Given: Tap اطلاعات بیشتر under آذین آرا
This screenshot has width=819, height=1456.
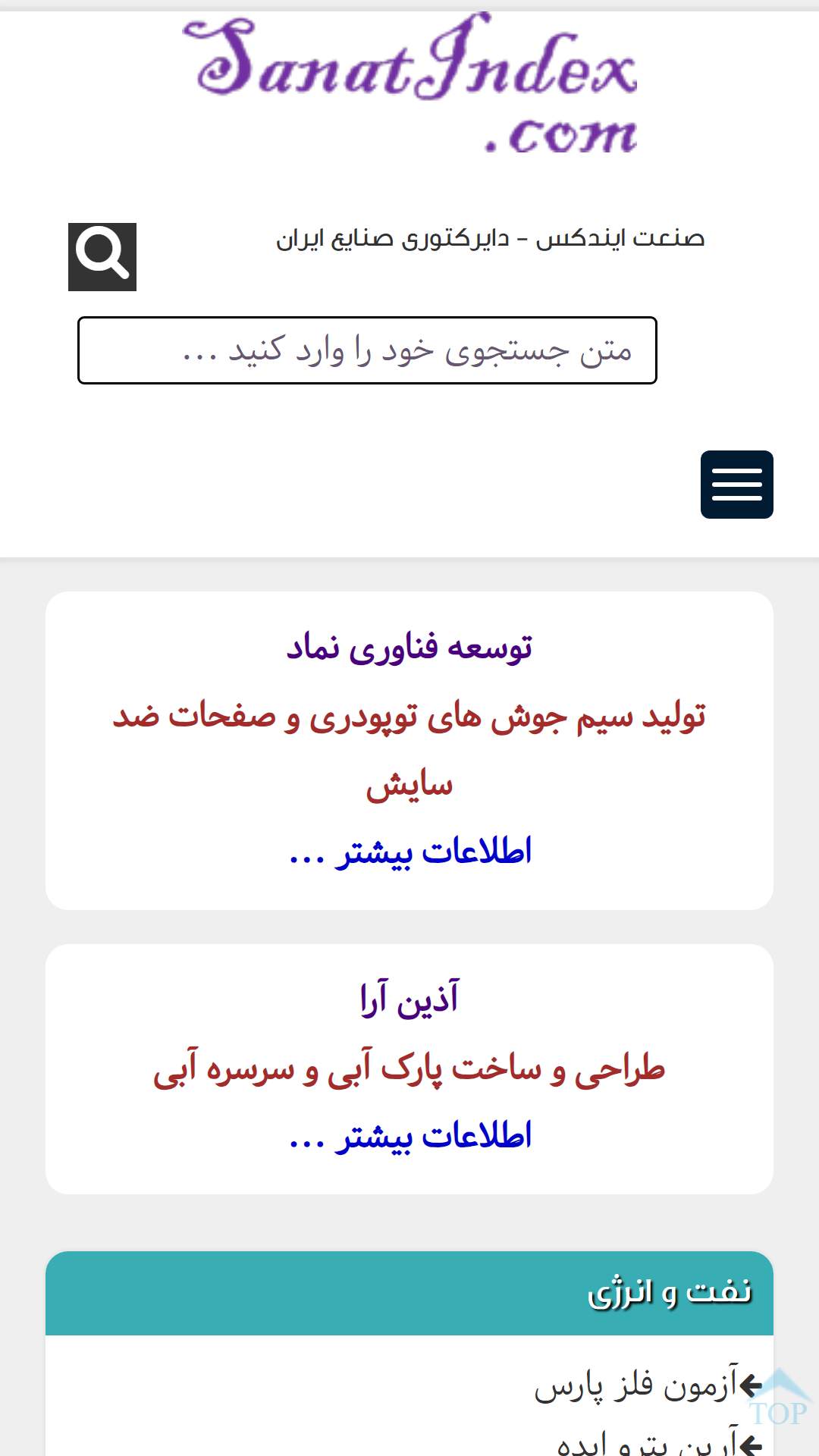Looking at the screenshot, I should [x=409, y=1136].
